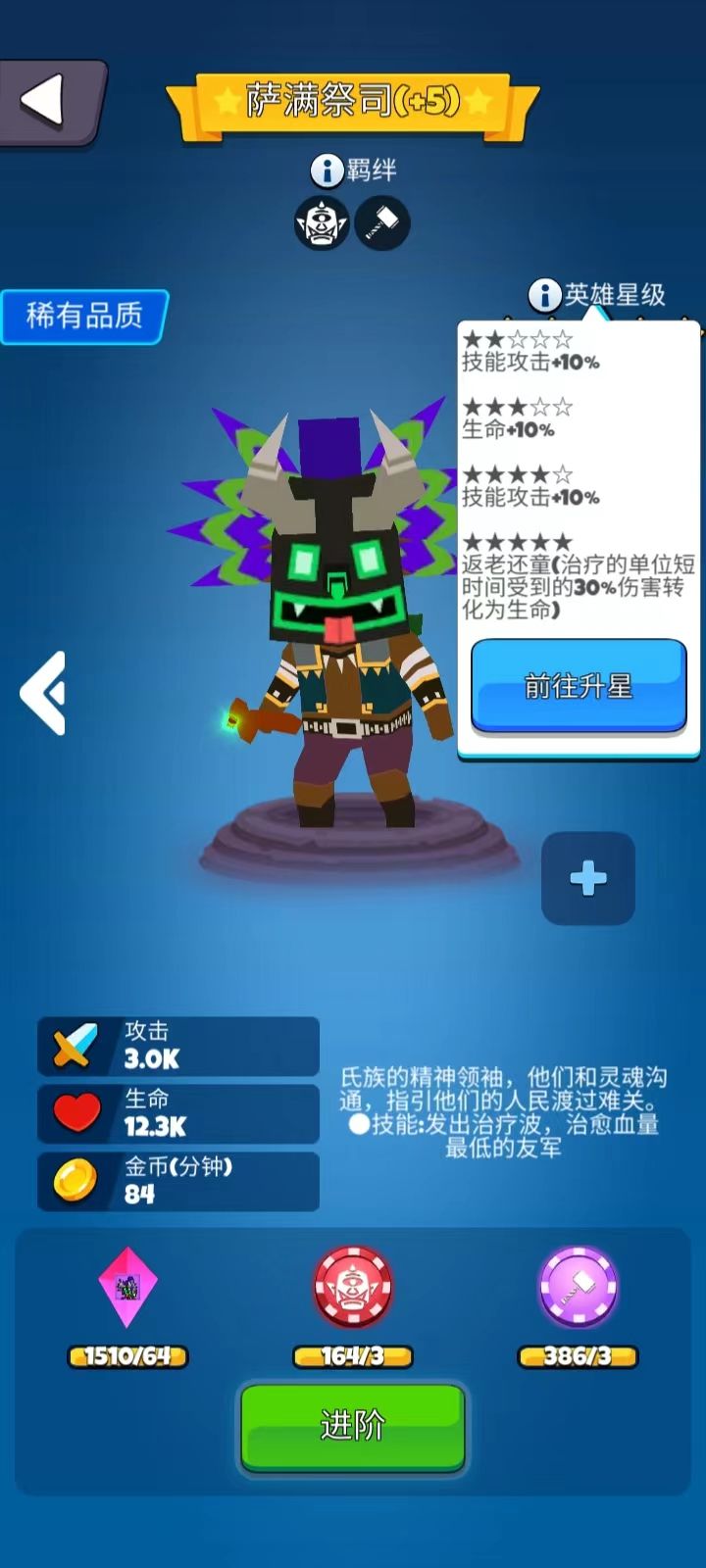Tap the 稀有品质 quality tag
706x1568 pixels.
click(84, 317)
